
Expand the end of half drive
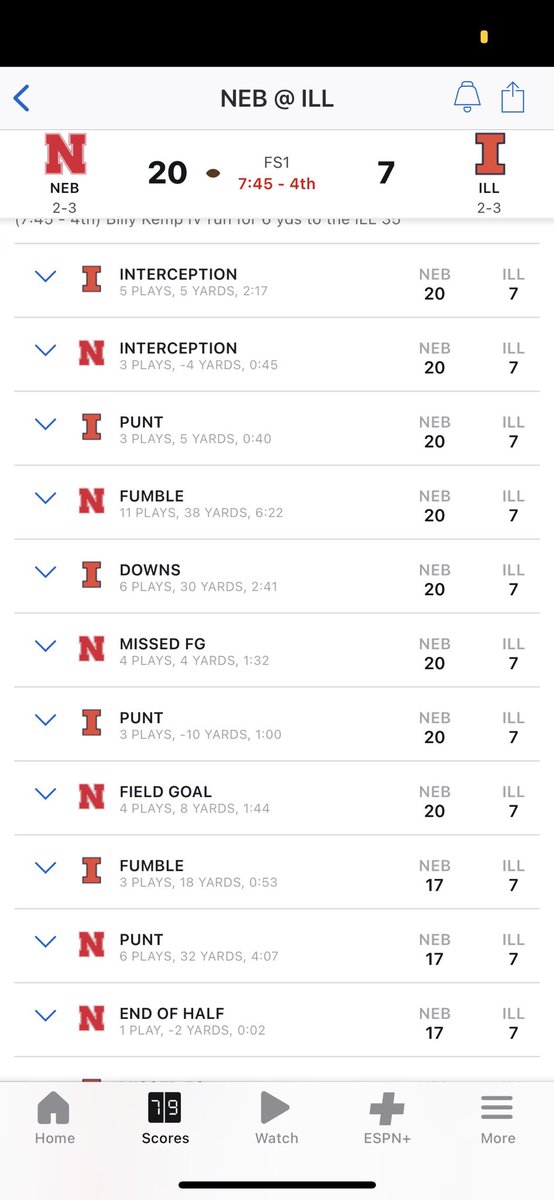pos(277,1021)
